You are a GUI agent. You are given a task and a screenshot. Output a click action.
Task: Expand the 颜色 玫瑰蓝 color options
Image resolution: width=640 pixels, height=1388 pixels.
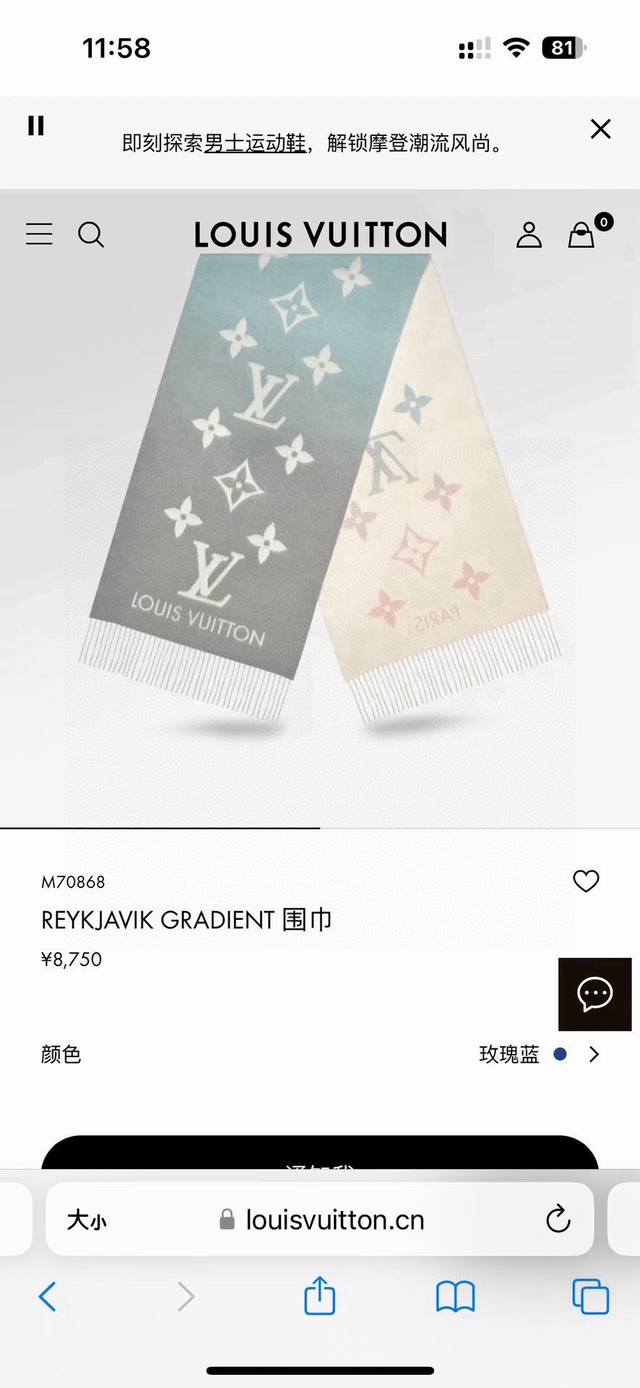(593, 1054)
